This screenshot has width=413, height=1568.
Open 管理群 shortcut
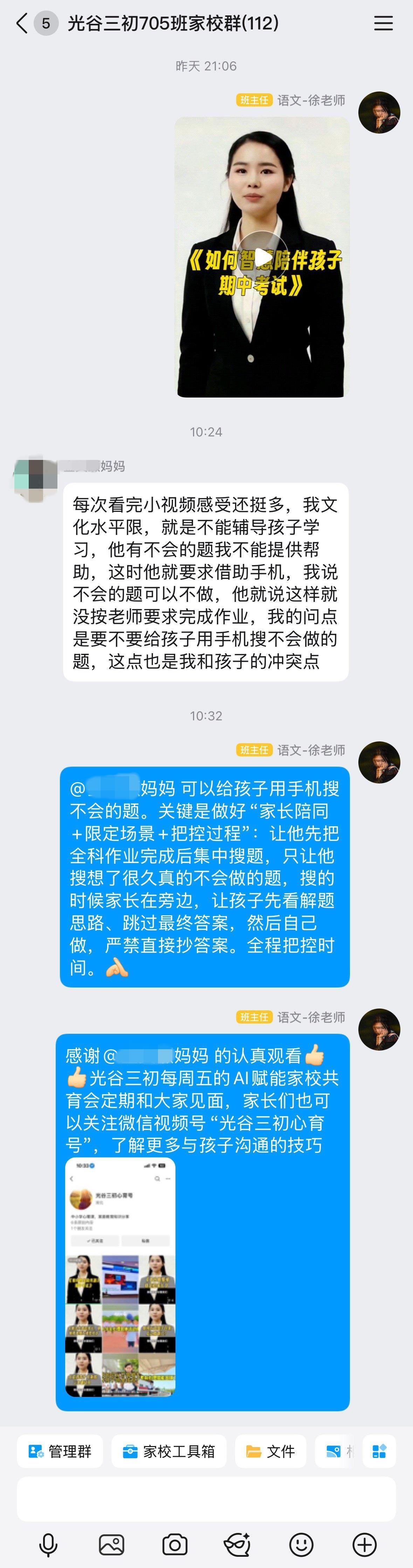tap(60, 1451)
